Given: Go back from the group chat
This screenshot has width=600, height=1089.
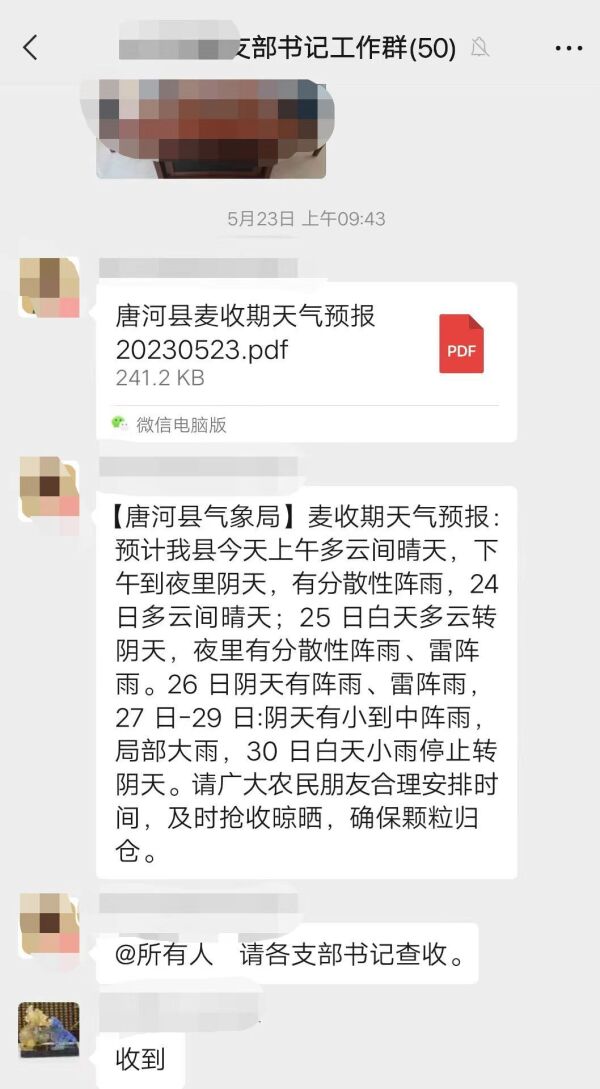Looking at the screenshot, I should click(30, 47).
